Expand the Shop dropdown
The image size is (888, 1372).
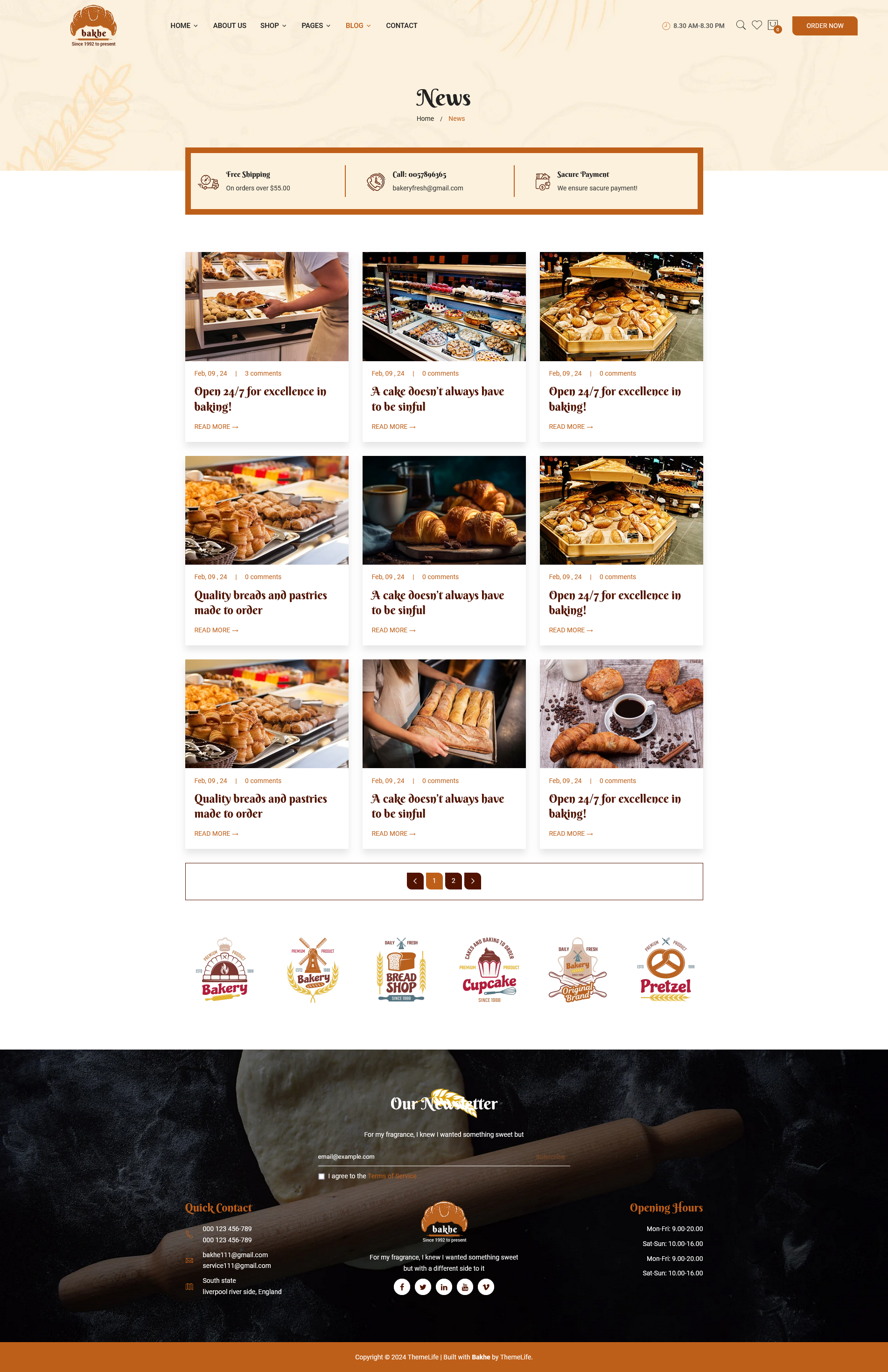coord(273,26)
